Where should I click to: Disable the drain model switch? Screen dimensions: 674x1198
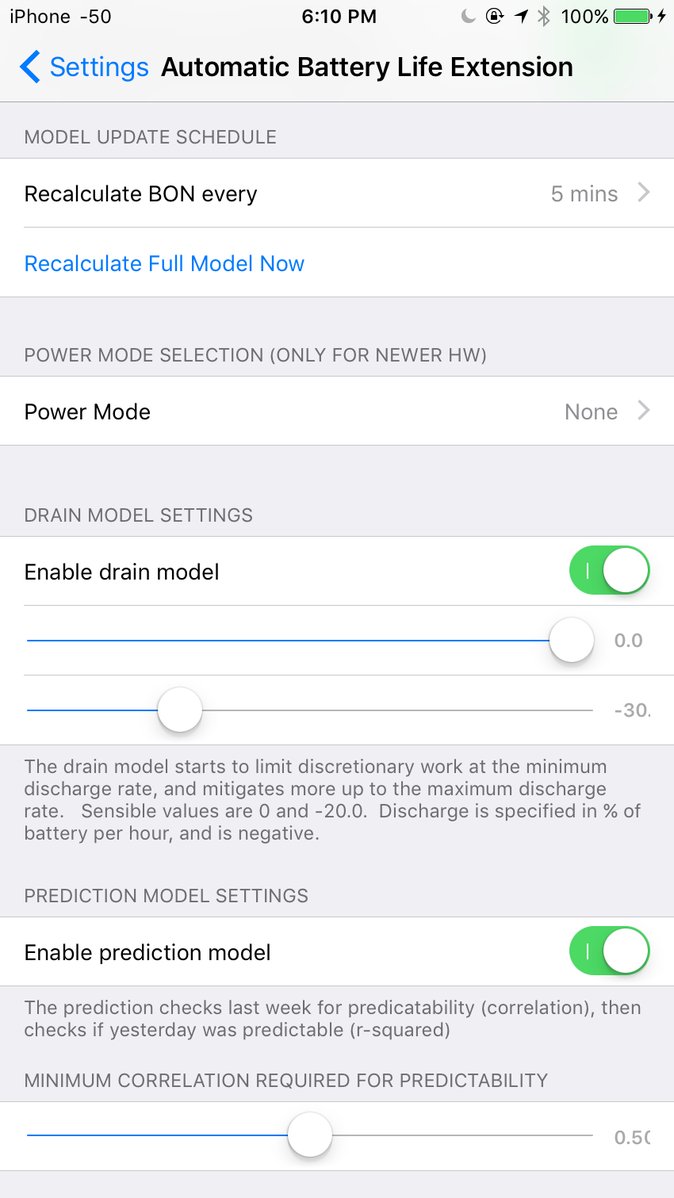tap(609, 570)
